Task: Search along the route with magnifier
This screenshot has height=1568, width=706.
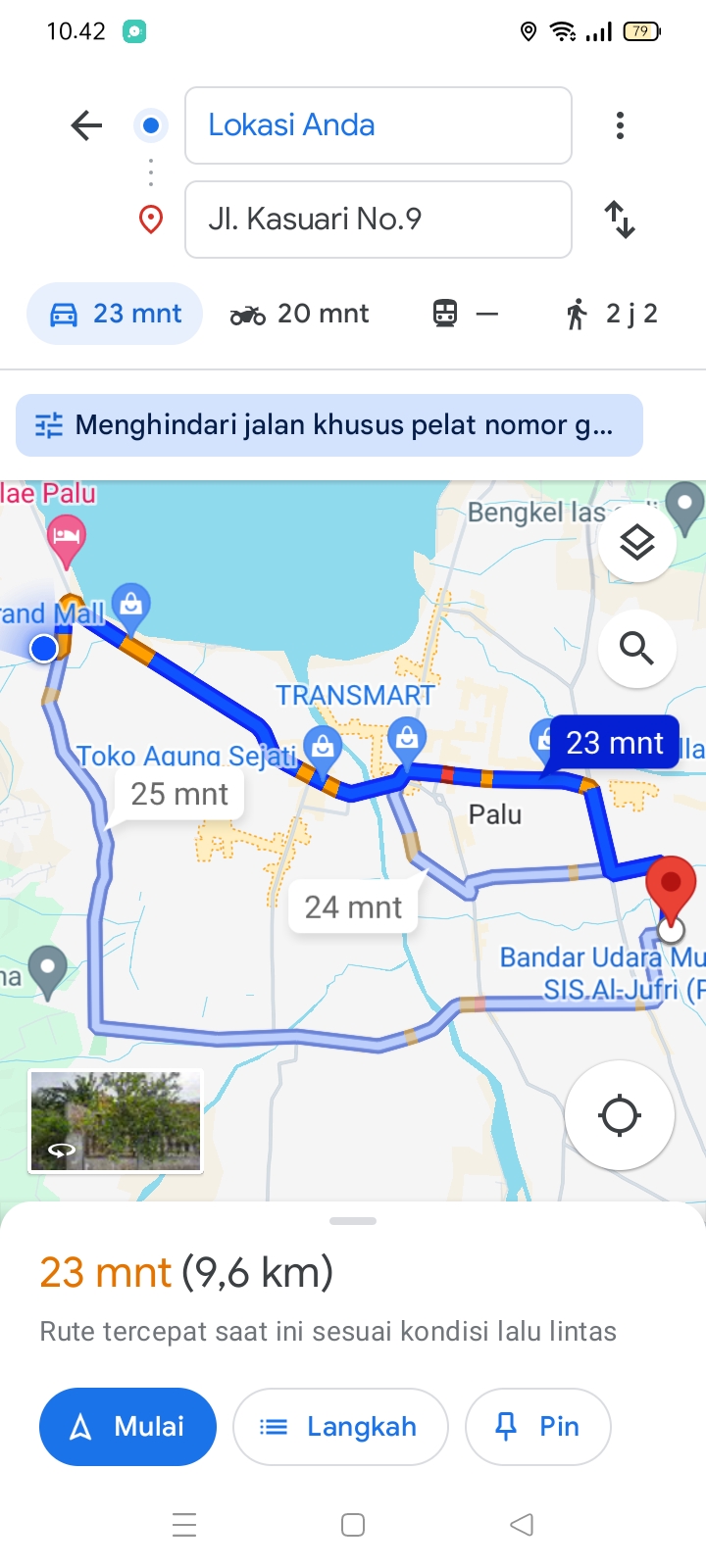Action: coord(637,648)
